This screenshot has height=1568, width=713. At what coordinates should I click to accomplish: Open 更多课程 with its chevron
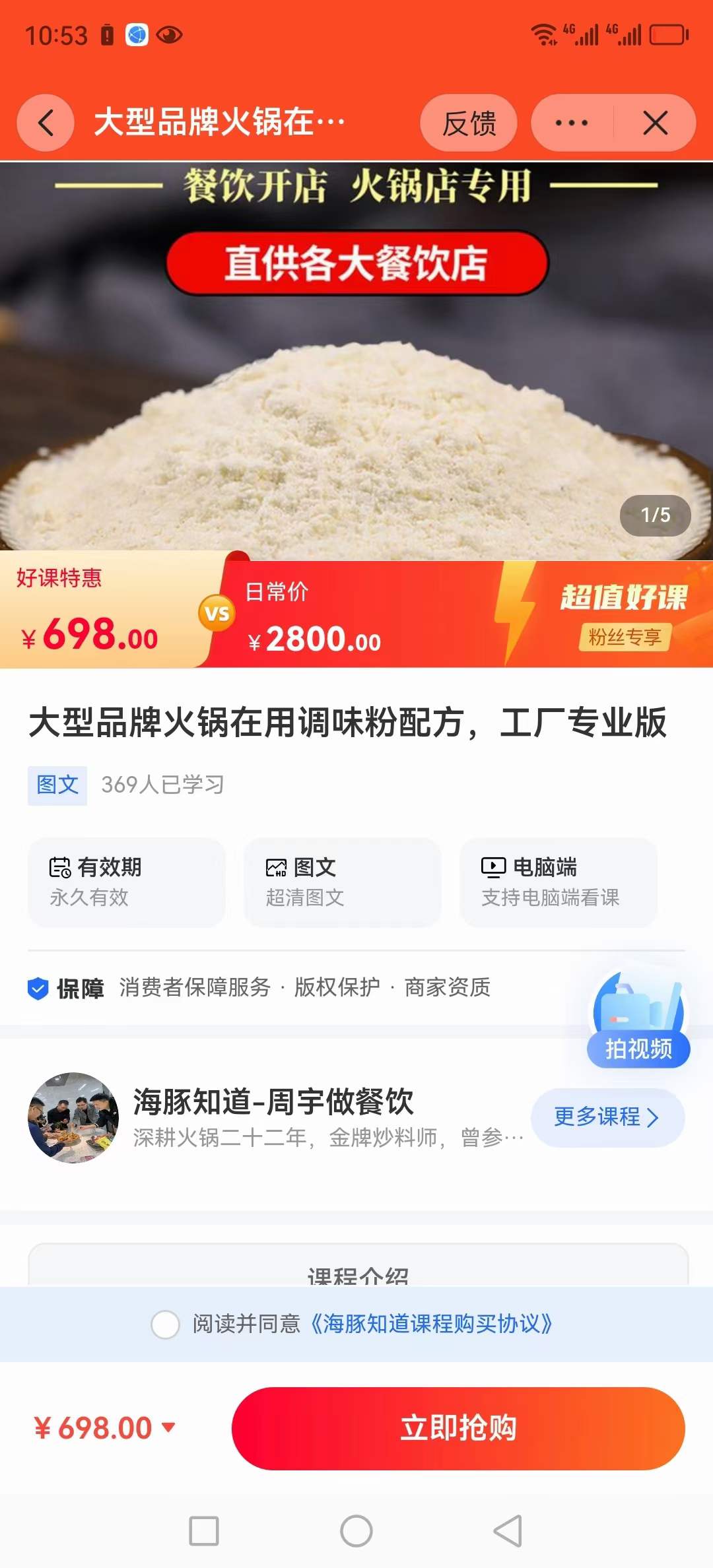click(607, 1117)
